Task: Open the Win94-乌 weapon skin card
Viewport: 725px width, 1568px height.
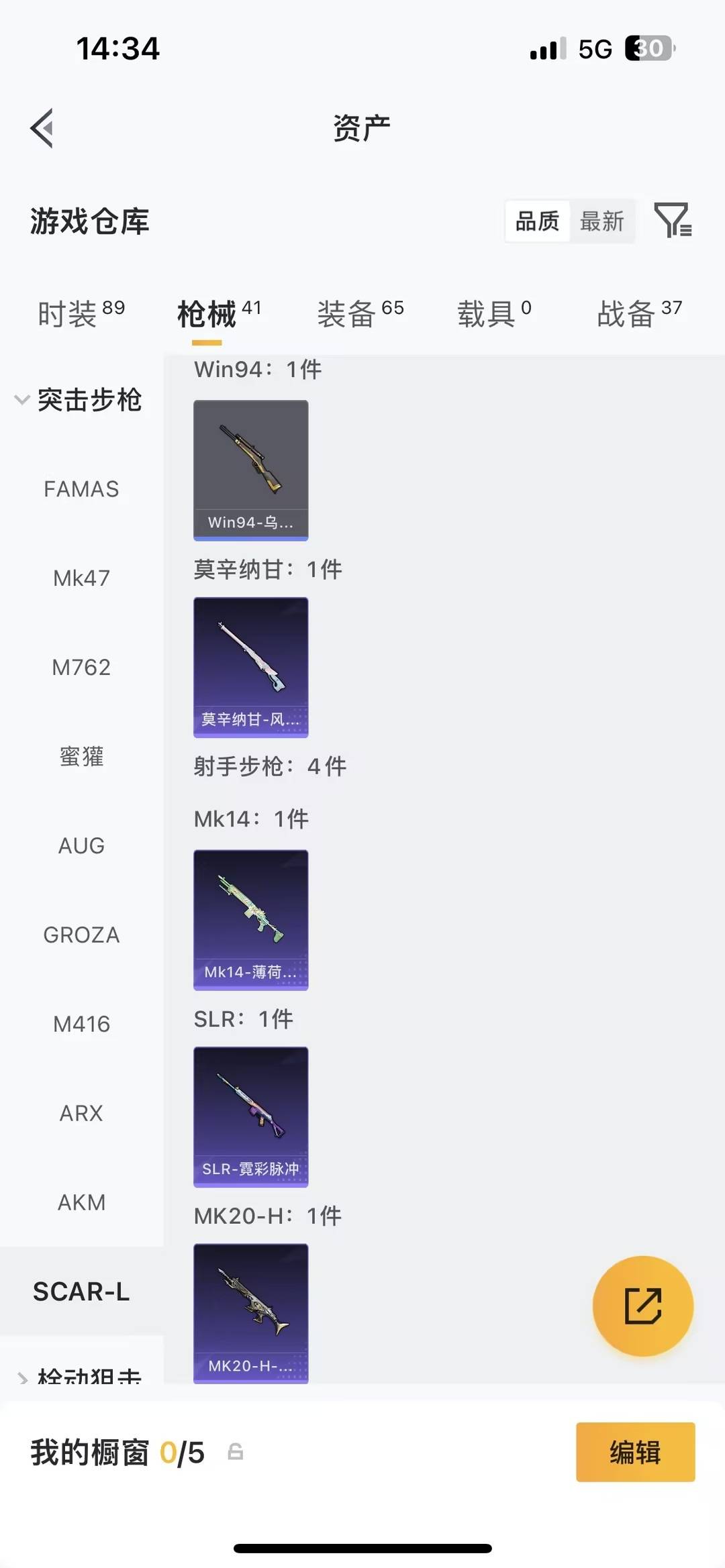Action: 250,469
